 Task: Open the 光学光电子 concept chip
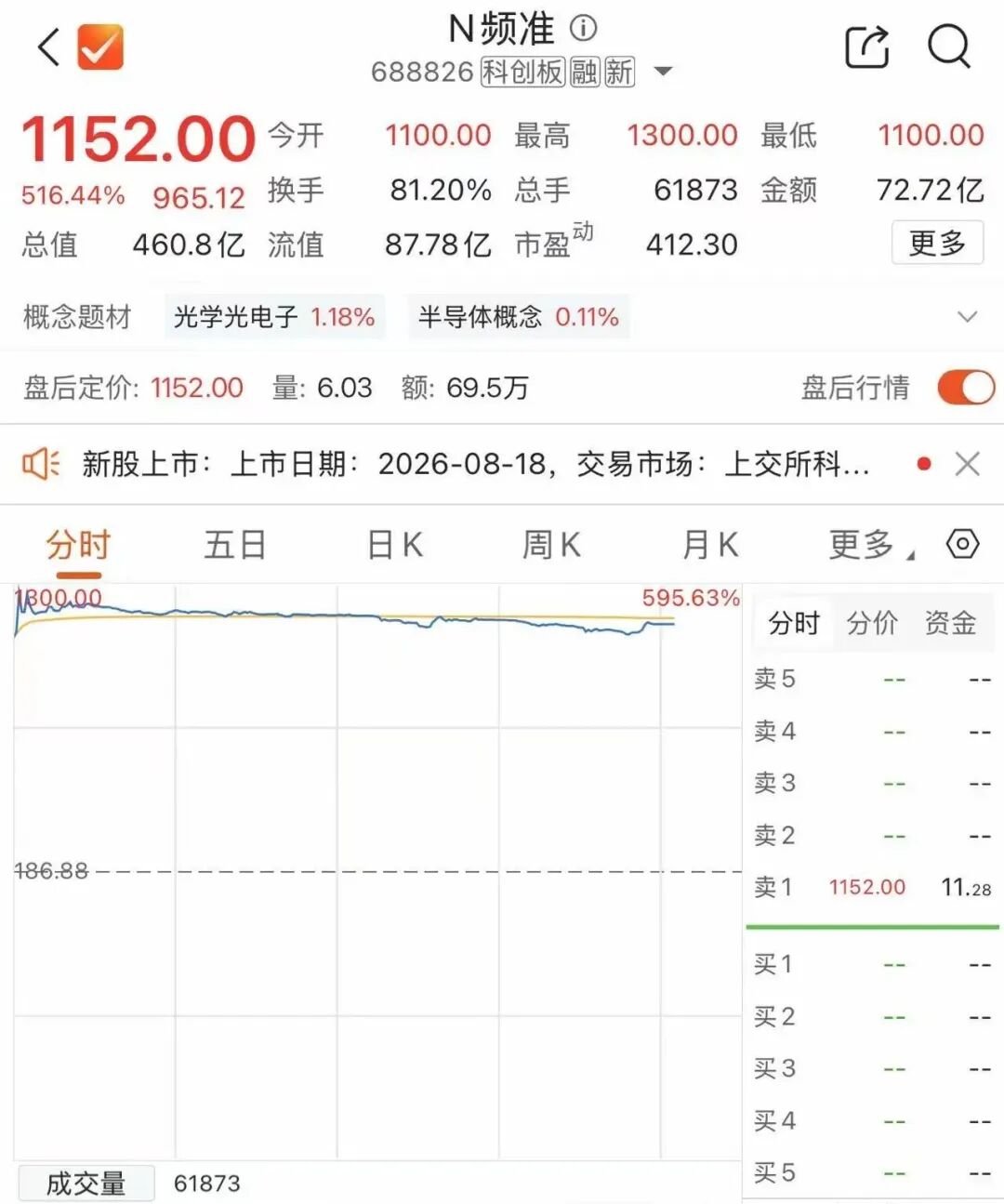[274, 317]
